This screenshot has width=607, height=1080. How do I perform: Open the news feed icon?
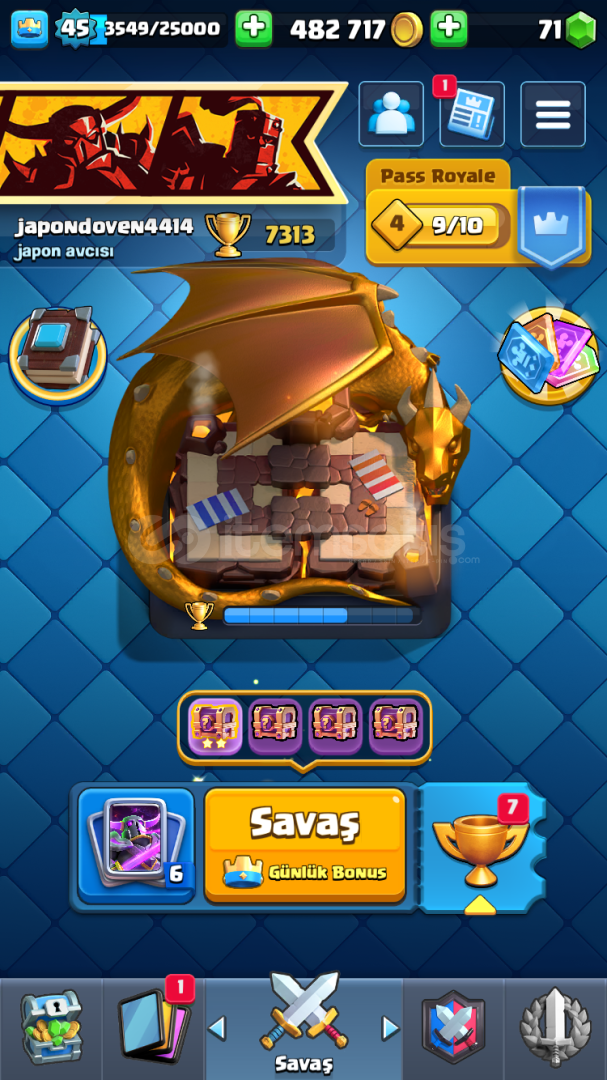click(x=471, y=115)
